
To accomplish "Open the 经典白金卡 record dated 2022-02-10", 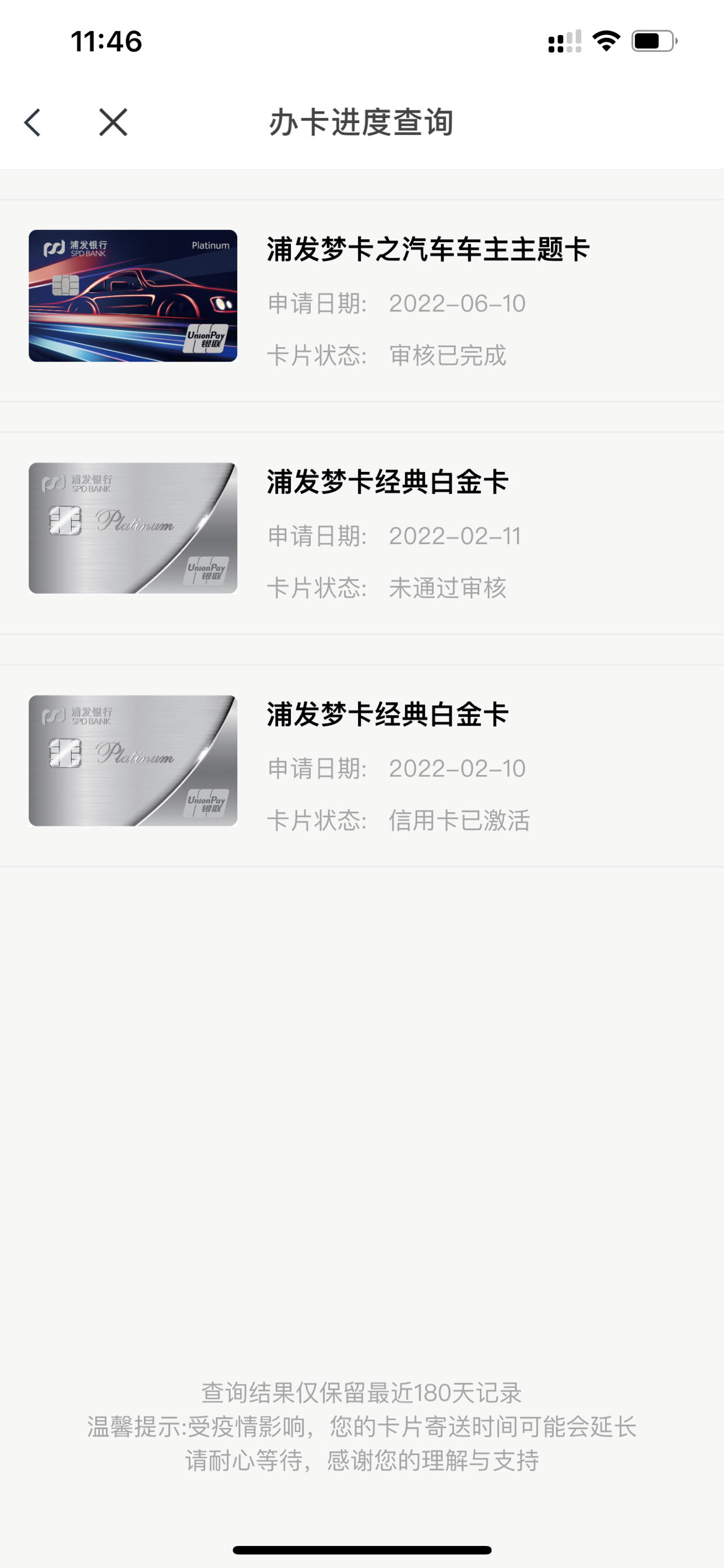I will 362,766.
